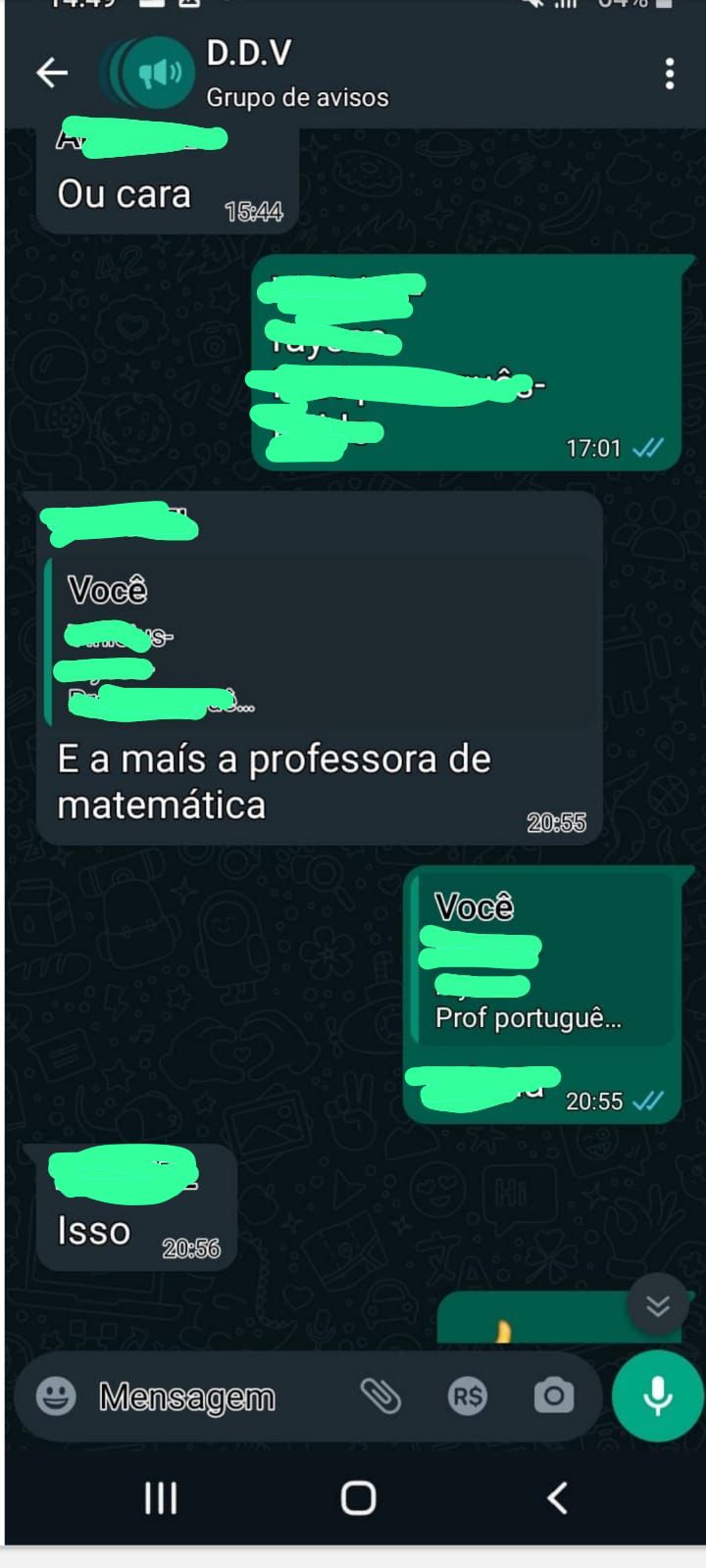Open the emoji picker

56,1396
